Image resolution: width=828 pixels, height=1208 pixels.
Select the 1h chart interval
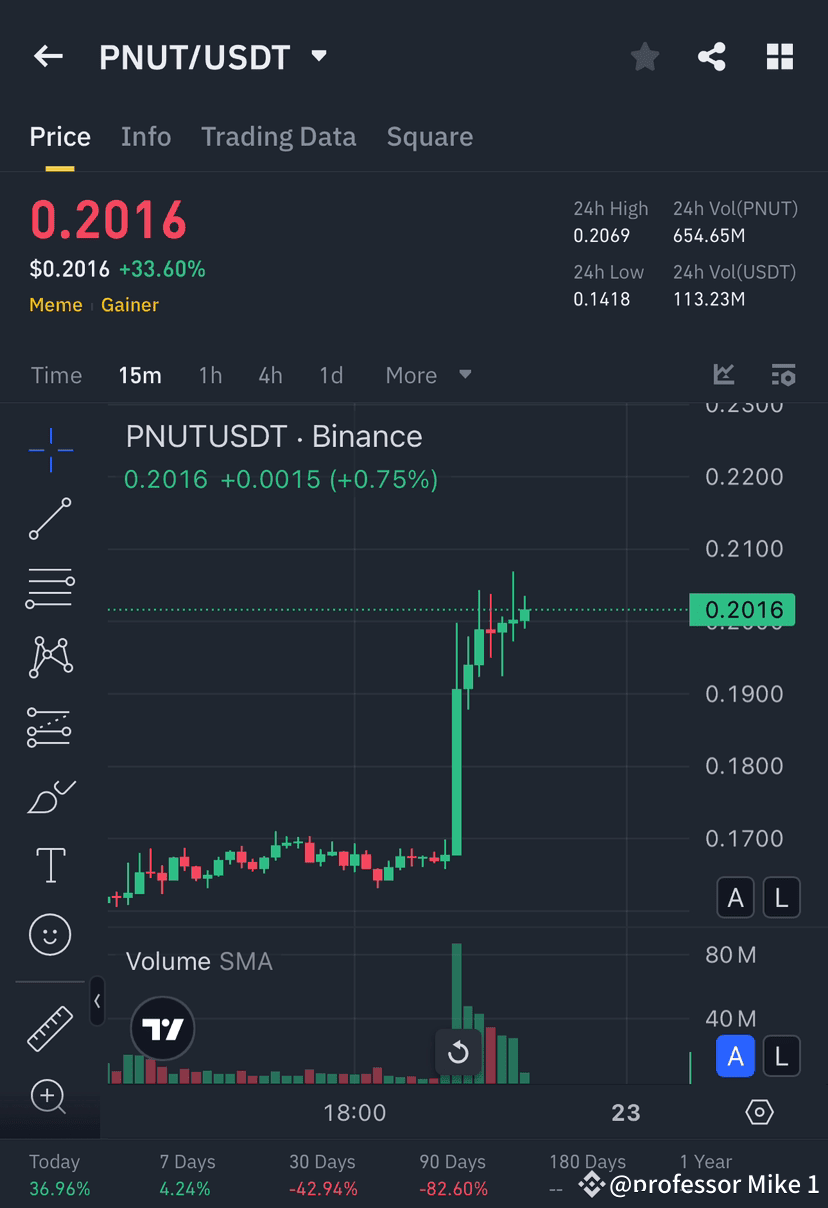210,375
